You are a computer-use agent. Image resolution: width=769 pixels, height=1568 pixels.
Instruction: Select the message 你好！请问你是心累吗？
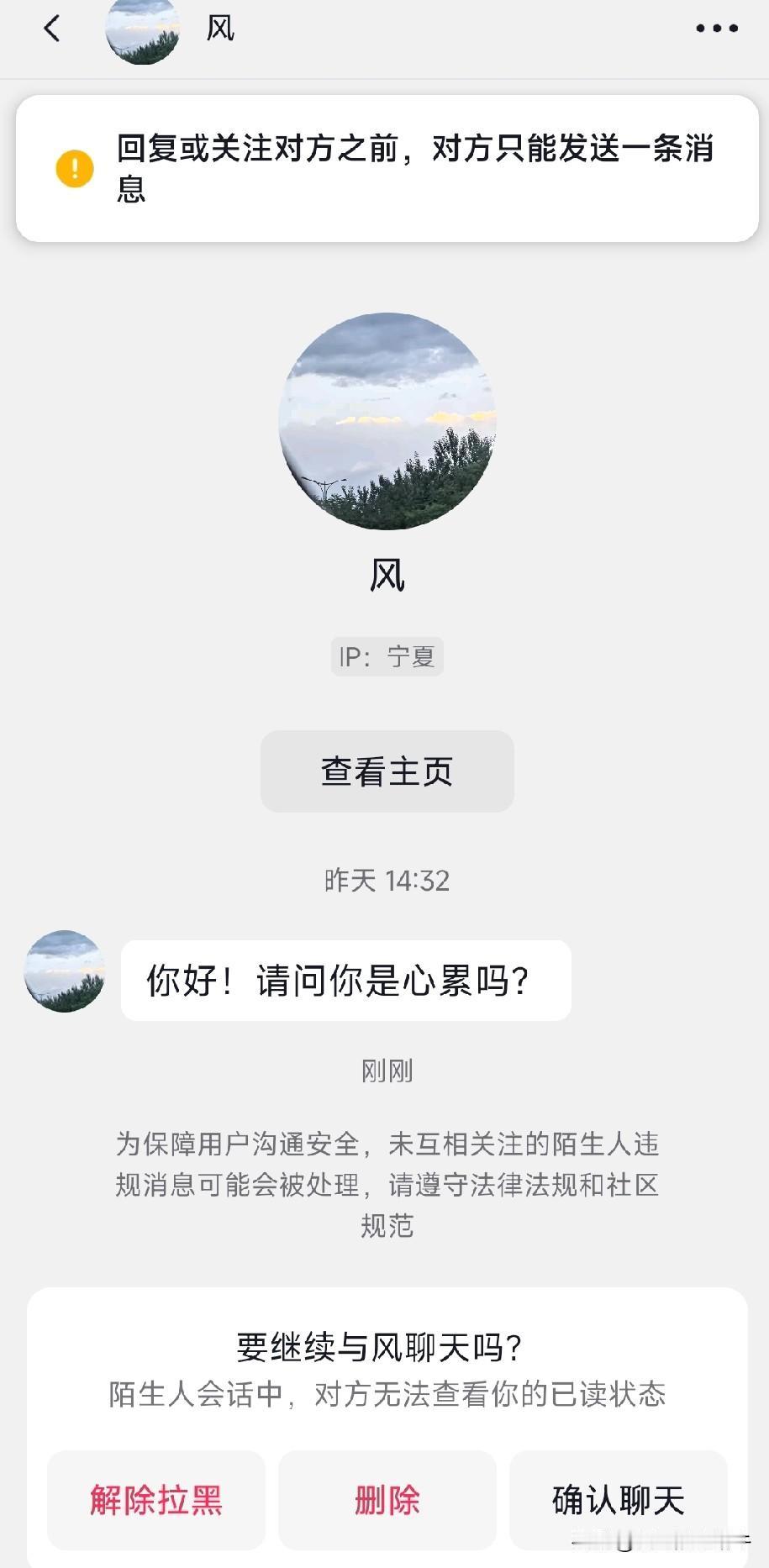pos(346,980)
